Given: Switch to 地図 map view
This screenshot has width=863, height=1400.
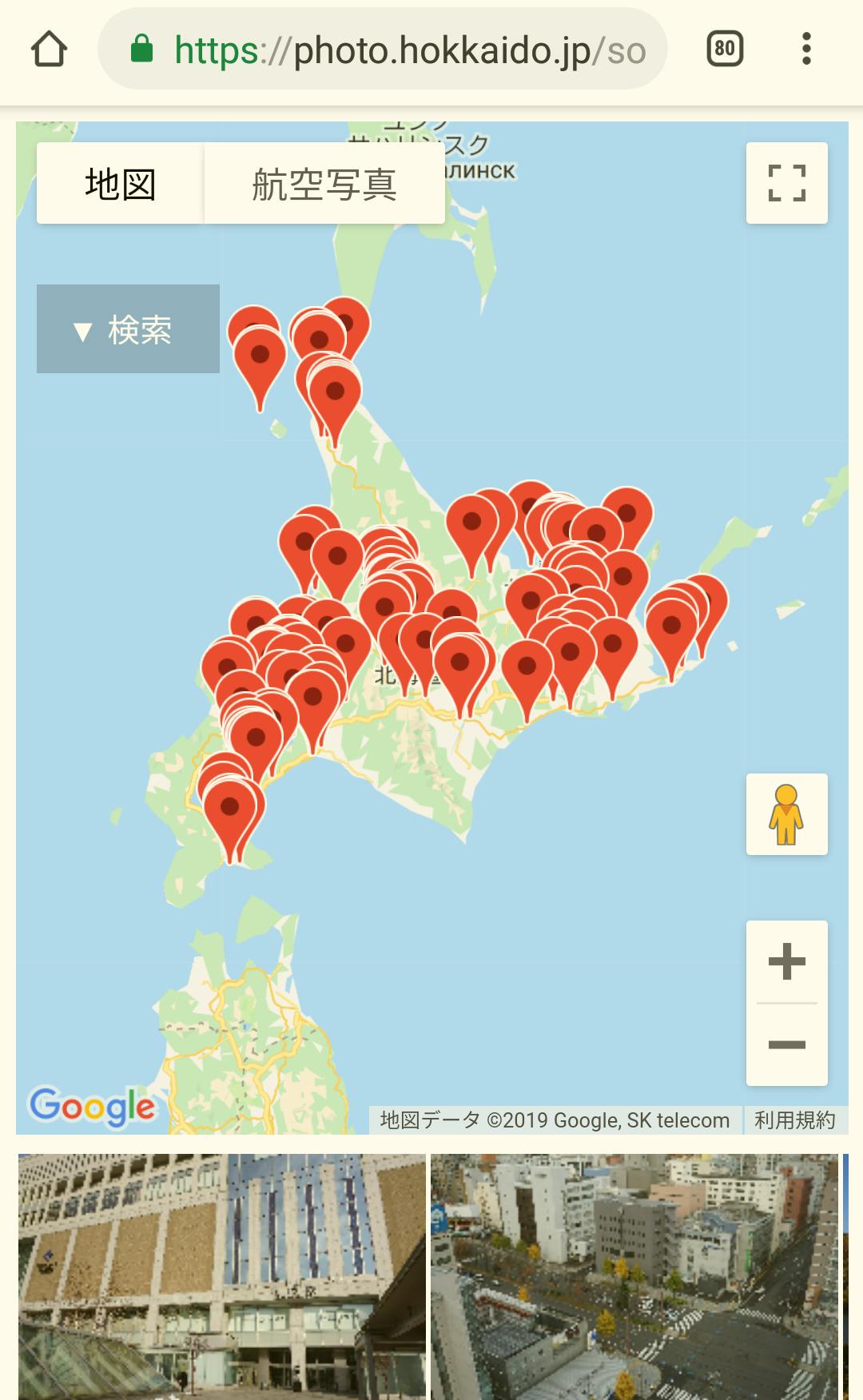Looking at the screenshot, I should [x=121, y=184].
